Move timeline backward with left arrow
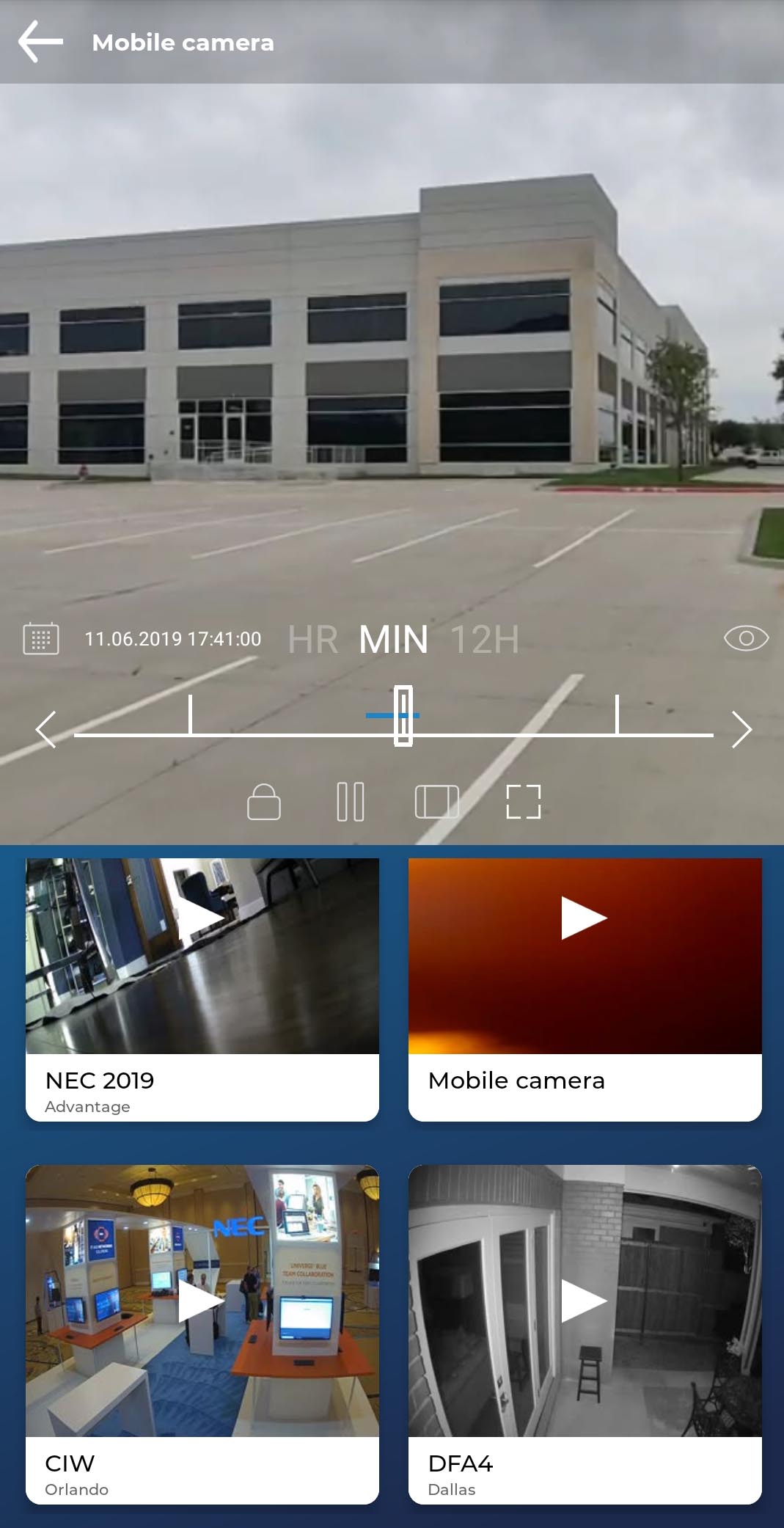 tap(45, 729)
